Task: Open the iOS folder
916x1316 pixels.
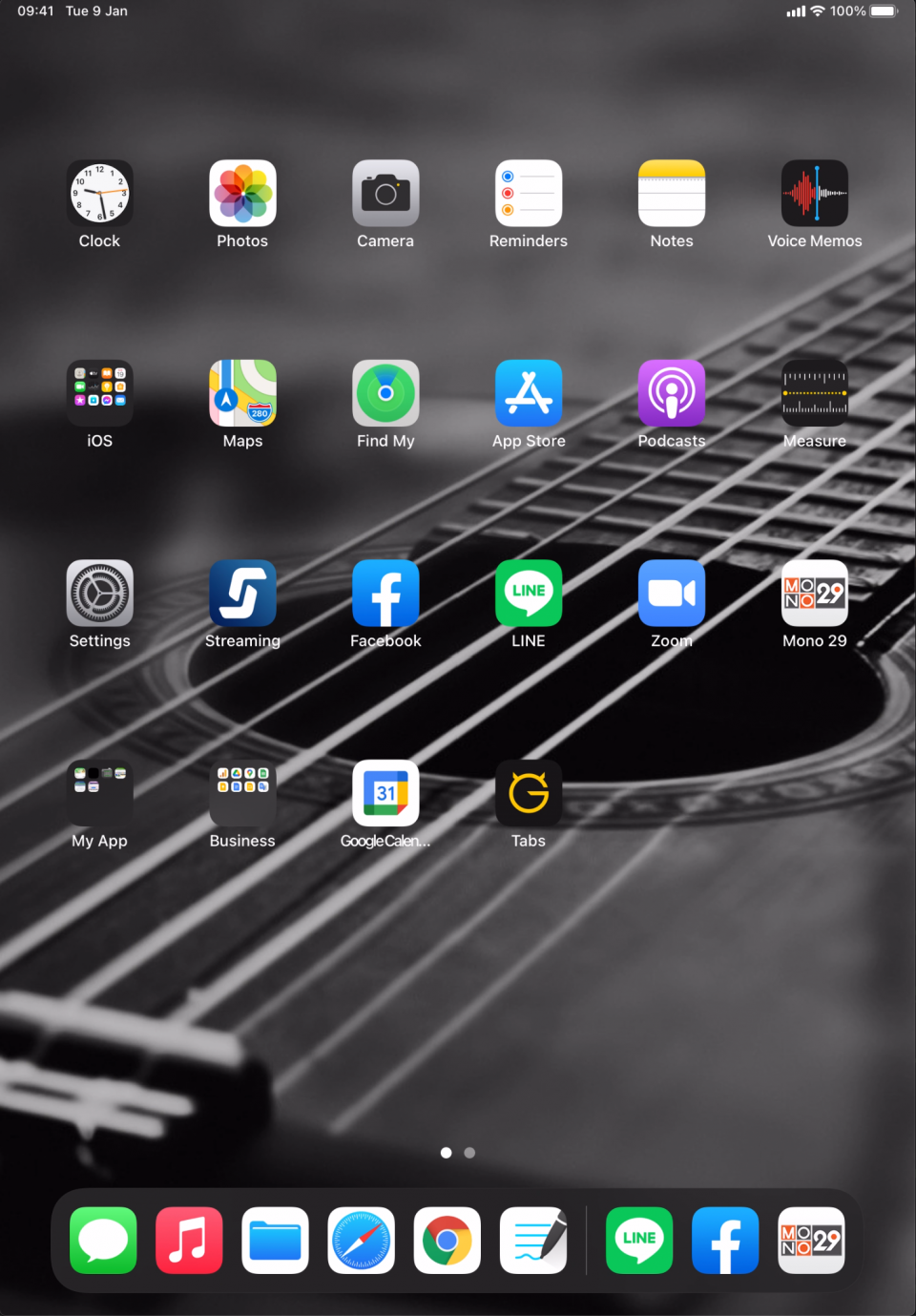Action: [x=99, y=393]
